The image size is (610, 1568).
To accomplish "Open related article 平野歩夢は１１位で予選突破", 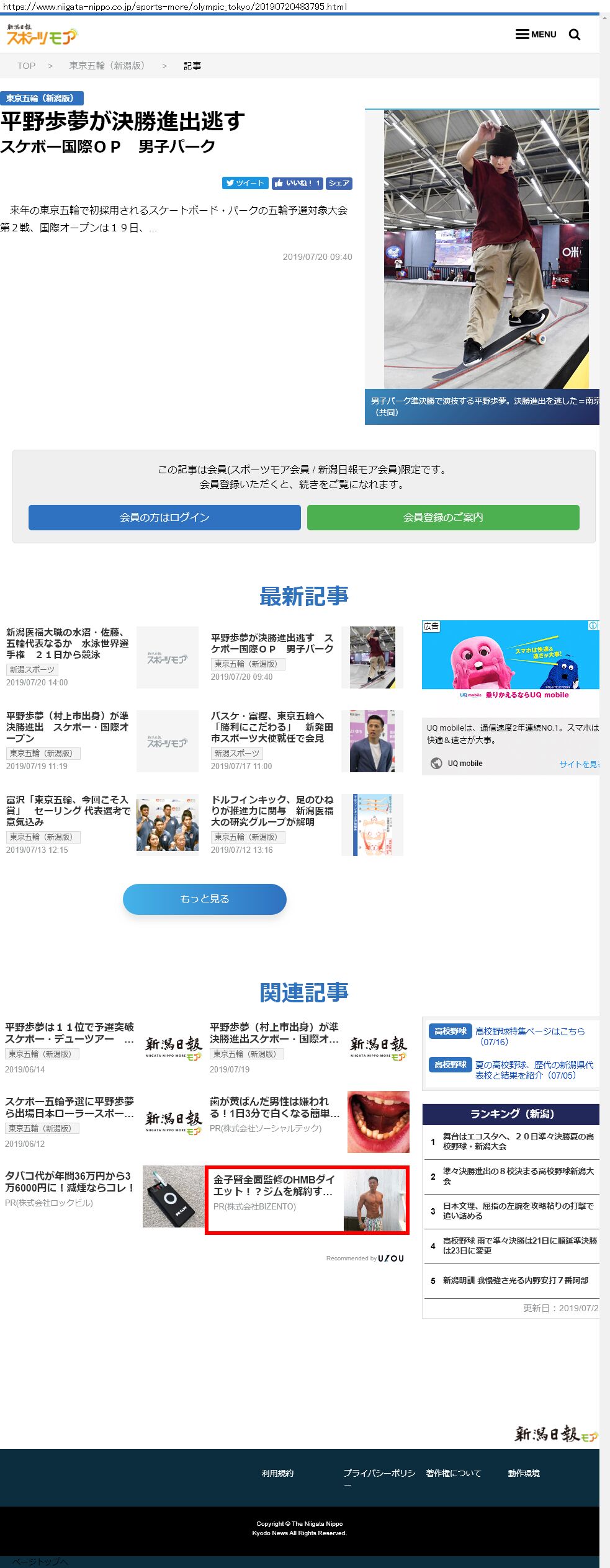I will (x=70, y=1033).
